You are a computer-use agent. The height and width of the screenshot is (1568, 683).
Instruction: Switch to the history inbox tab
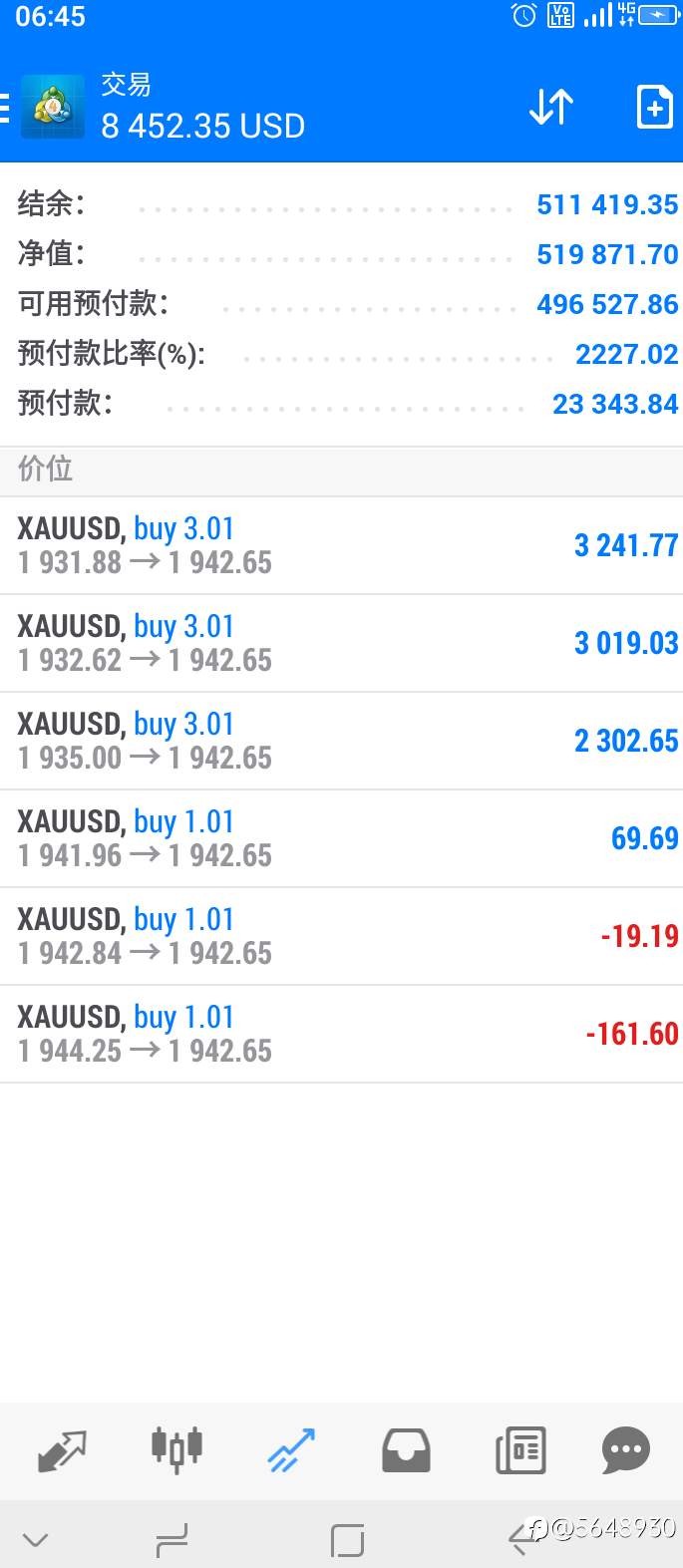tap(406, 1450)
